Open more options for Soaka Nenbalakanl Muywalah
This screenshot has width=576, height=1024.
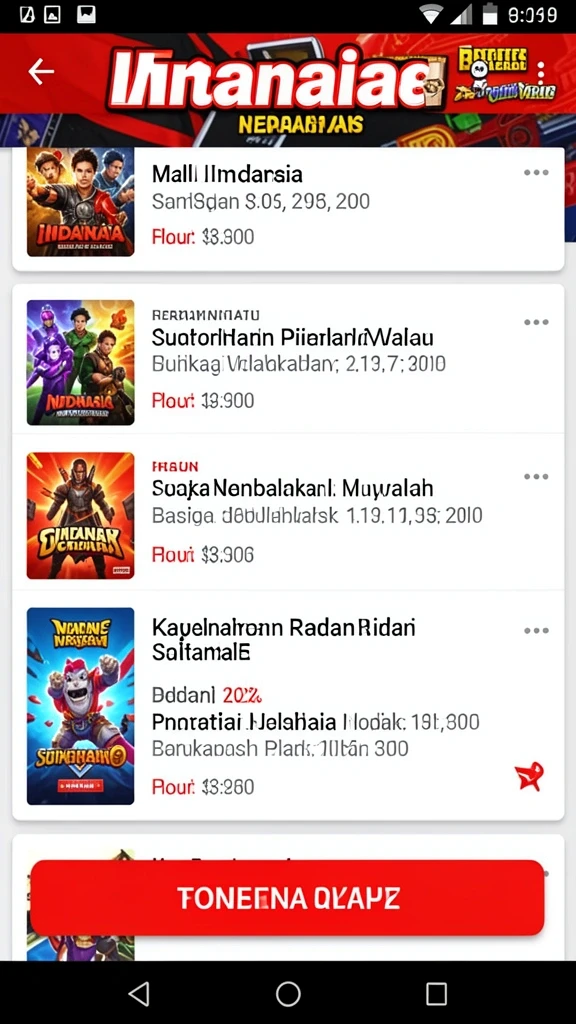536,476
